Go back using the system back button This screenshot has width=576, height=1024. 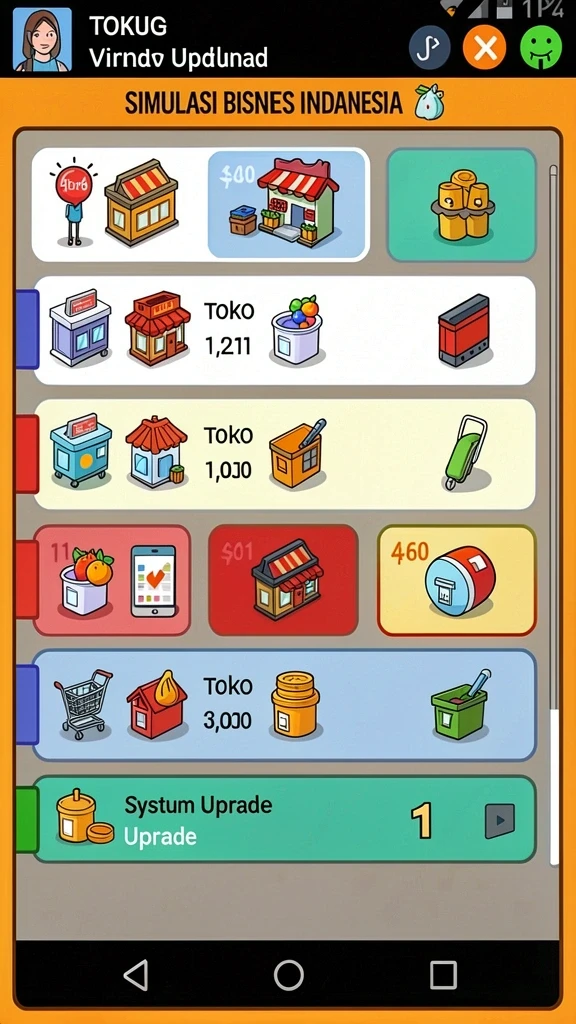[136, 976]
